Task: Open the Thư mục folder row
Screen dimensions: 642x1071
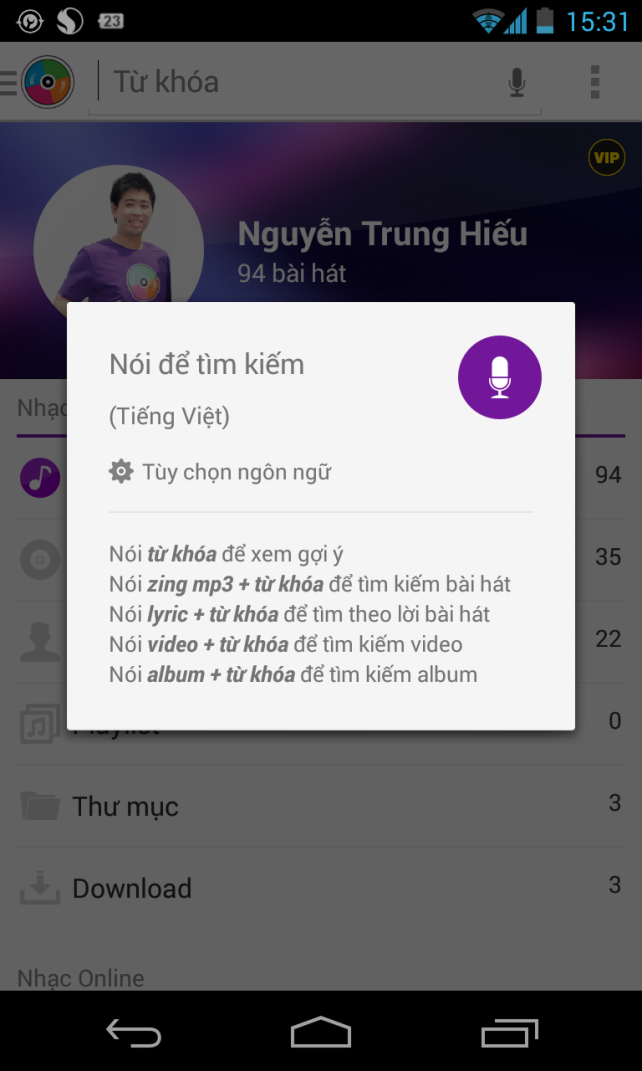Action: [320, 806]
